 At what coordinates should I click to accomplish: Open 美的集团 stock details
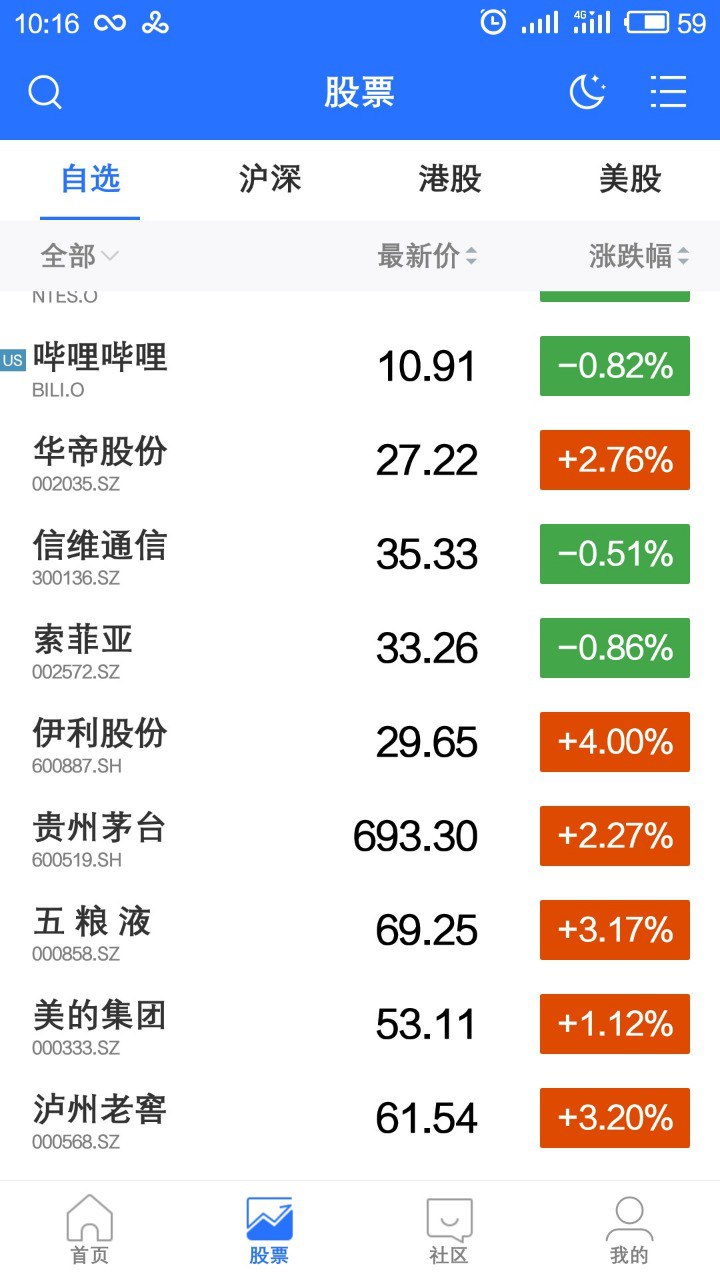point(100,1025)
